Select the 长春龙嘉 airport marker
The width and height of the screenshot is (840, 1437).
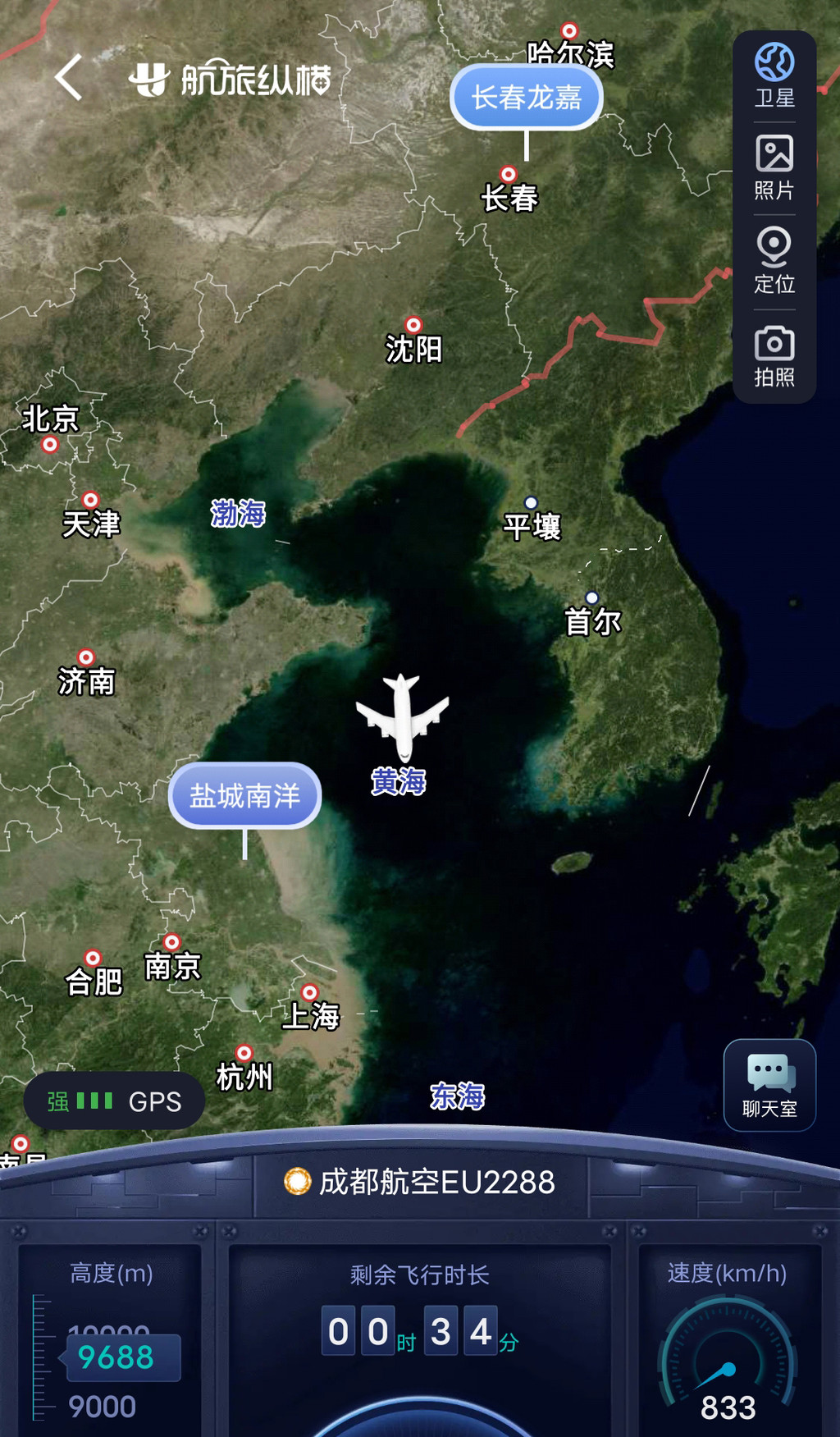coord(527,98)
